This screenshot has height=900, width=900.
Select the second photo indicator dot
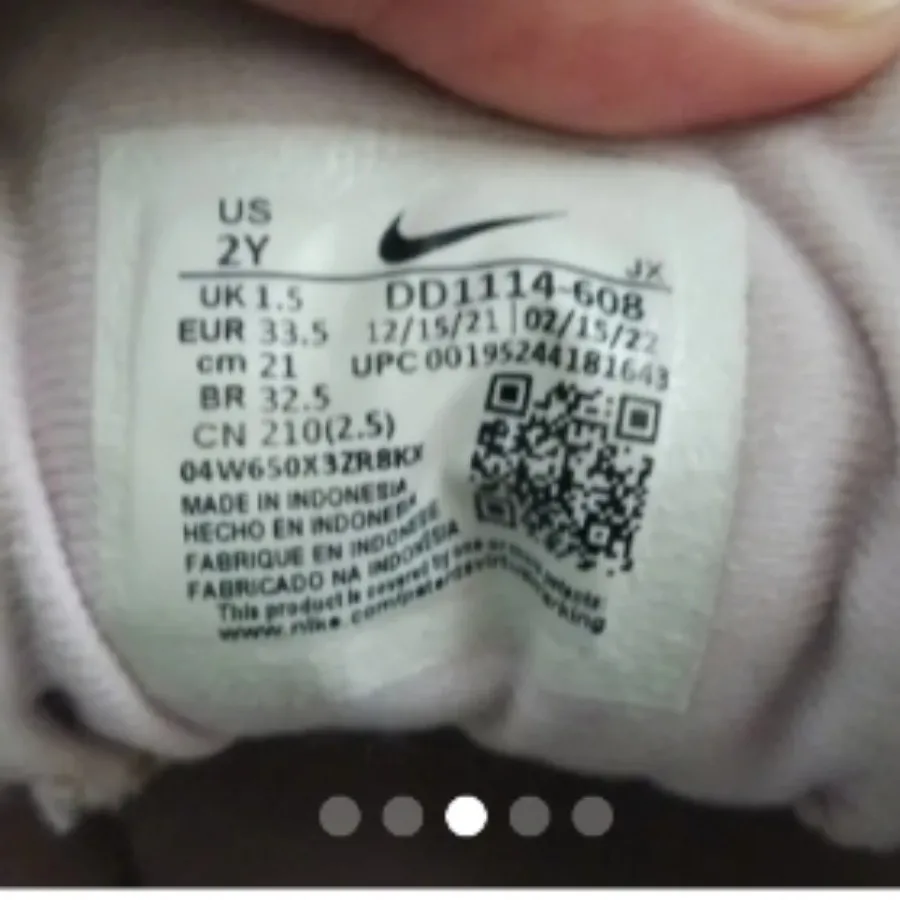click(x=403, y=816)
